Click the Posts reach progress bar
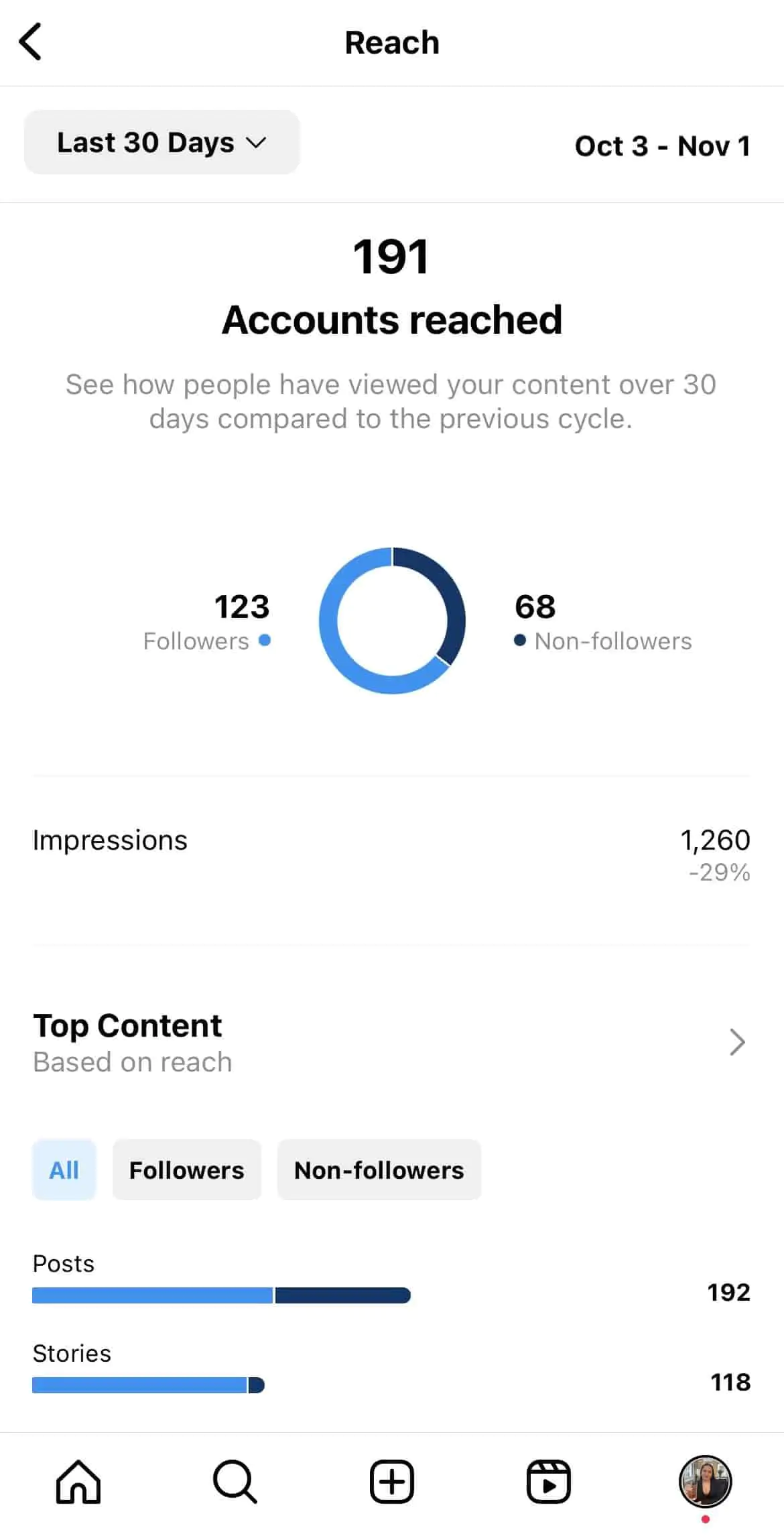Screen dimensions: 784x1538 [x=221, y=1295]
